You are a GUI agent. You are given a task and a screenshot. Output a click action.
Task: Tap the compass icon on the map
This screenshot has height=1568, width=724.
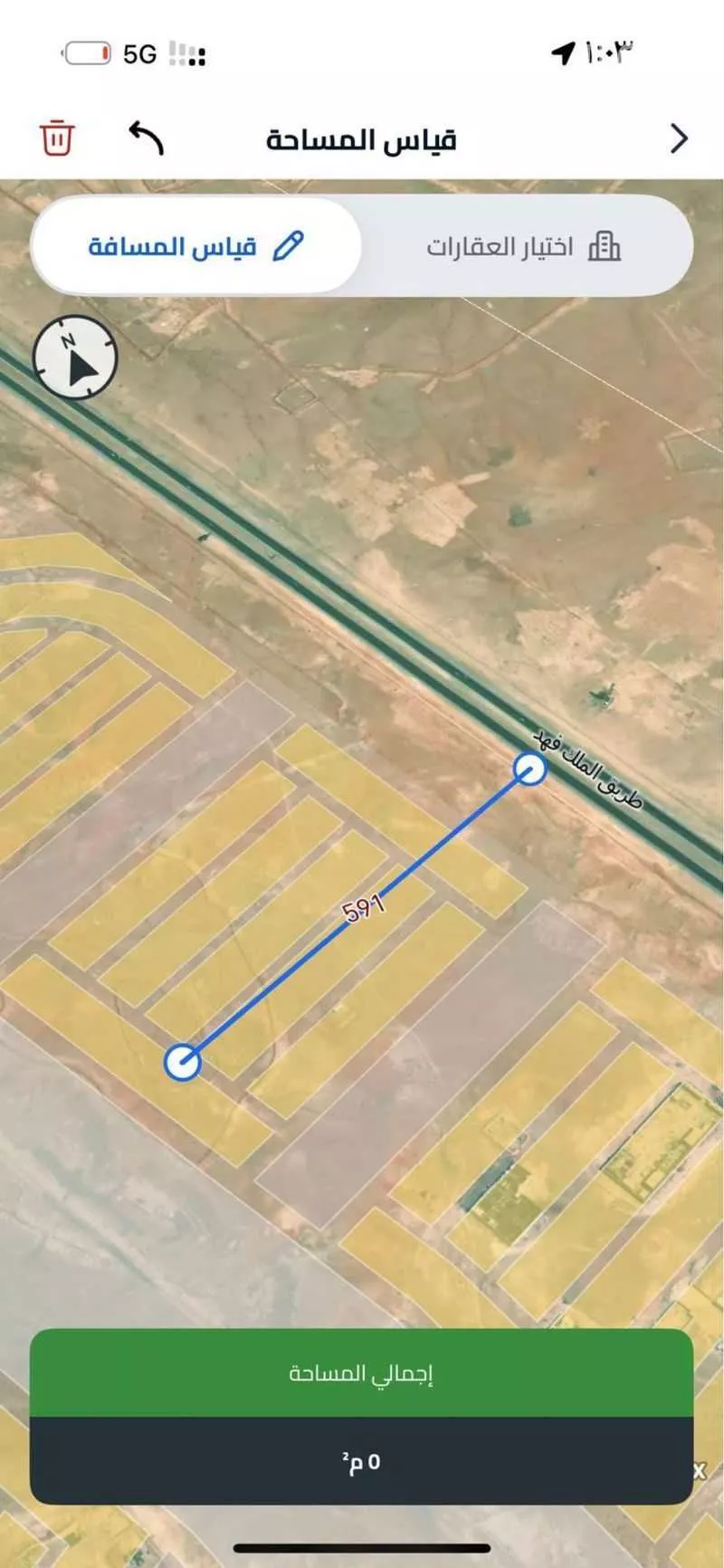75,357
